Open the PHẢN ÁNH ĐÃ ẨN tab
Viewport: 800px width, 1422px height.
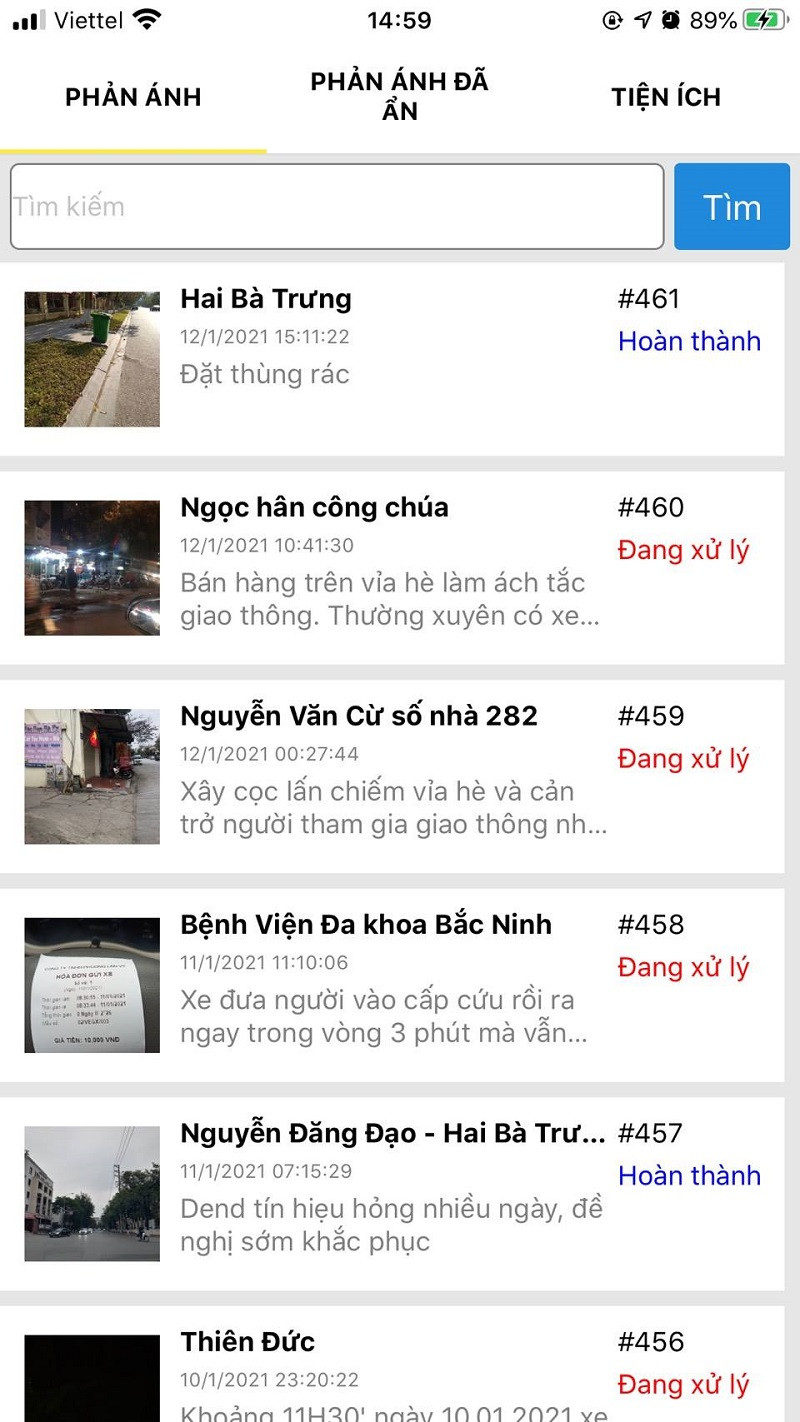(x=399, y=96)
